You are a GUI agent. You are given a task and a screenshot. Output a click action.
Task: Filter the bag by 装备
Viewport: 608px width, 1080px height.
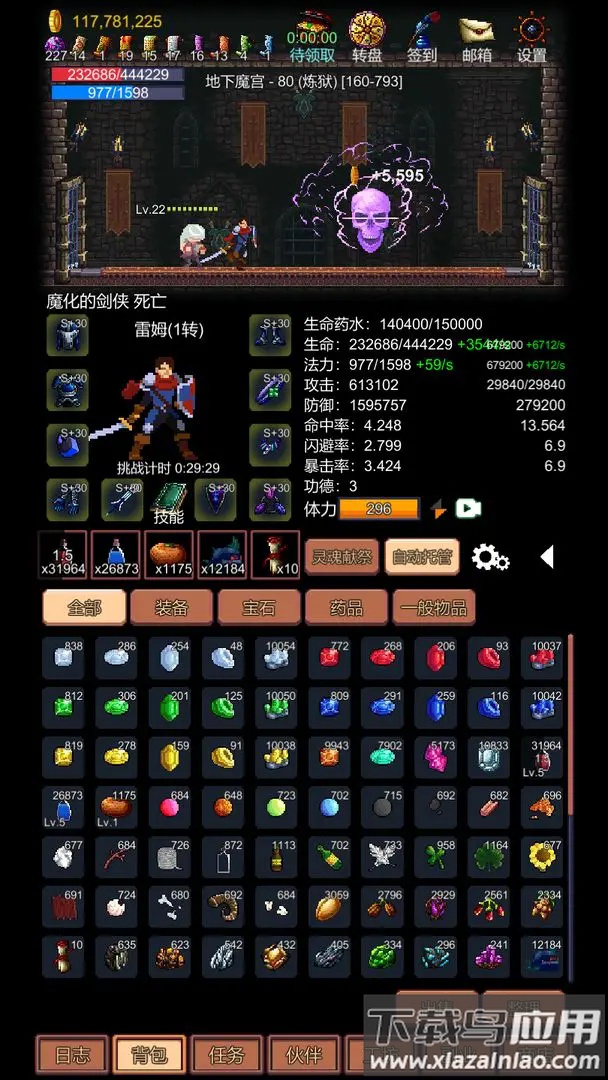172,607
